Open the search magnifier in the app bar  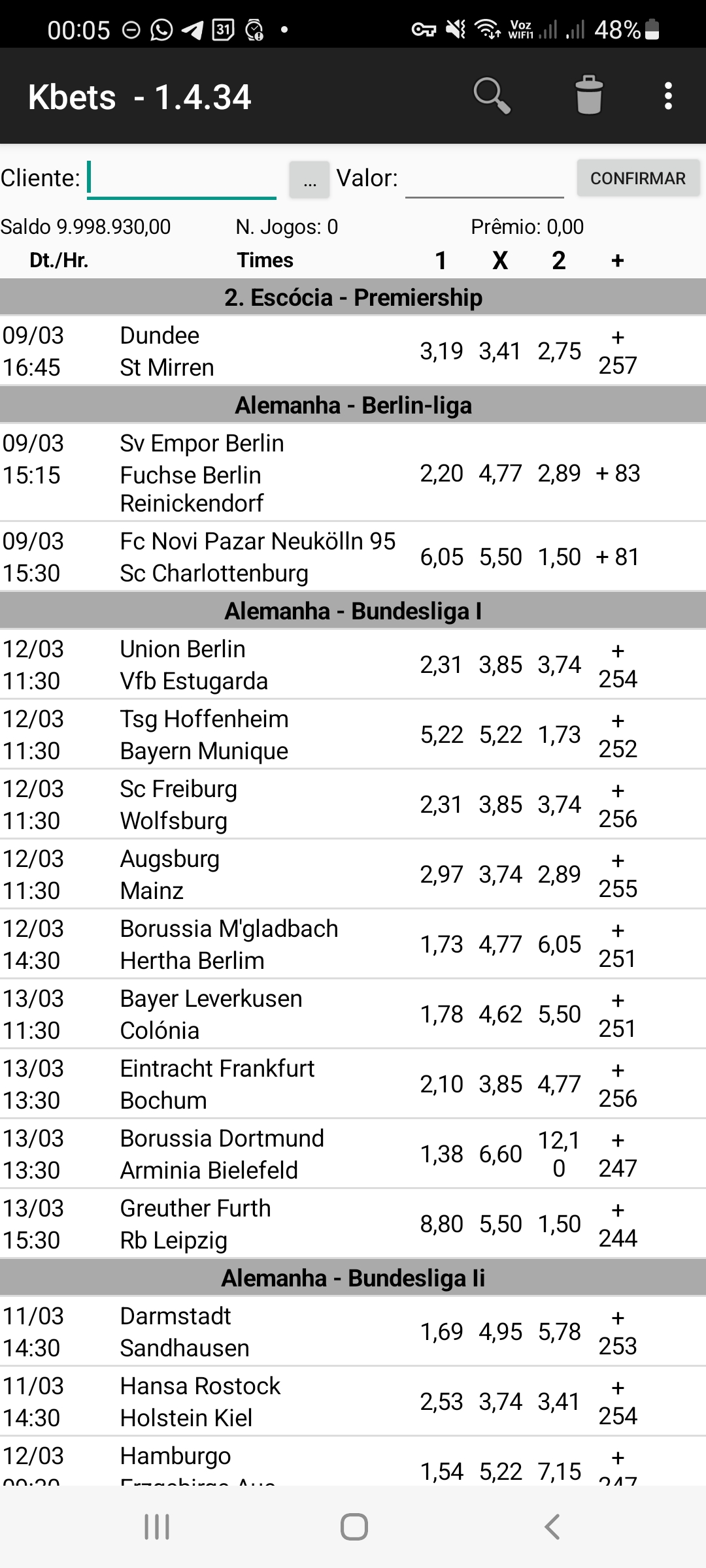click(492, 96)
